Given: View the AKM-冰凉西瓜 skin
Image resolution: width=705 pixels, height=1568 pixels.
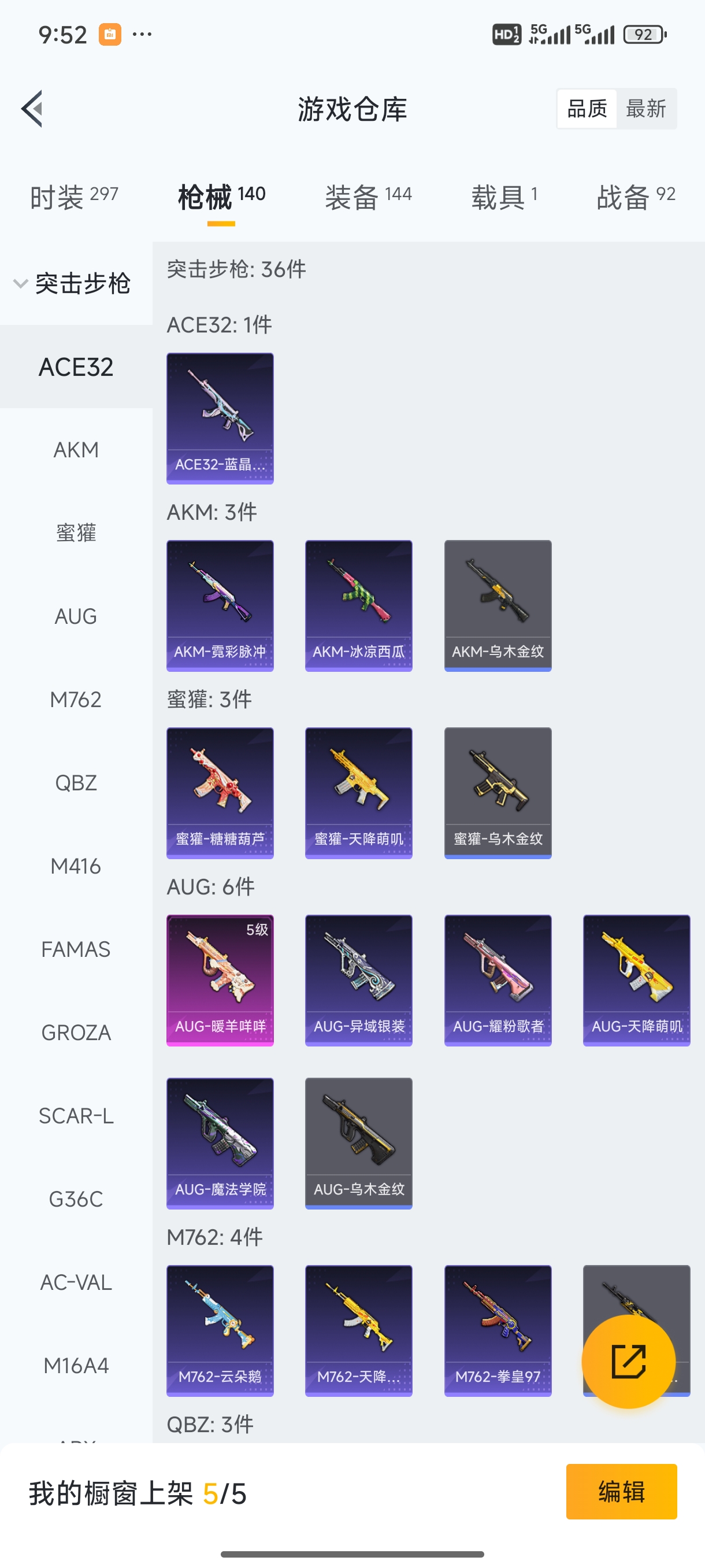Looking at the screenshot, I should [x=359, y=606].
